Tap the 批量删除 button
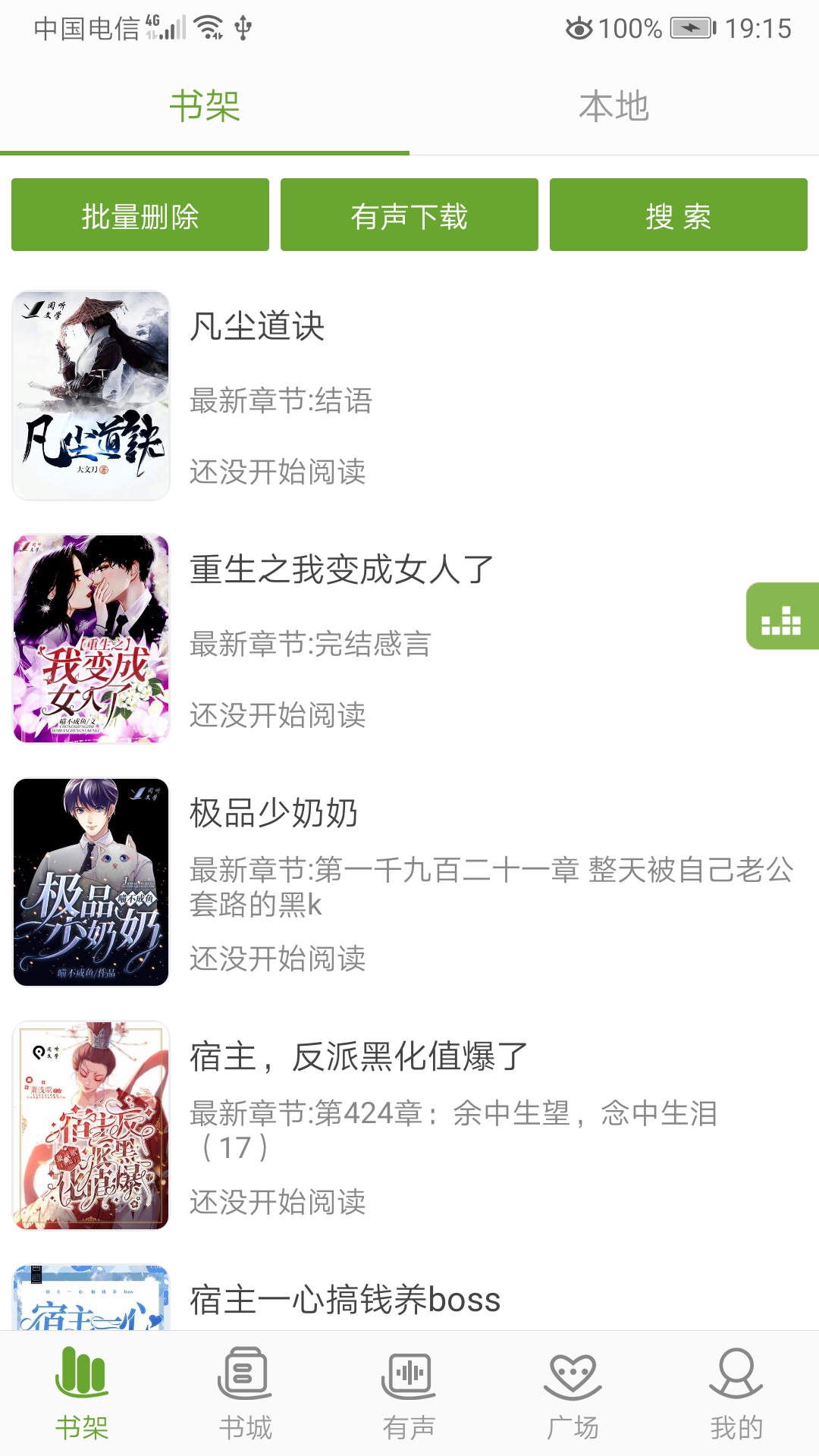The width and height of the screenshot is (819, 1456). tap(139, 215)
